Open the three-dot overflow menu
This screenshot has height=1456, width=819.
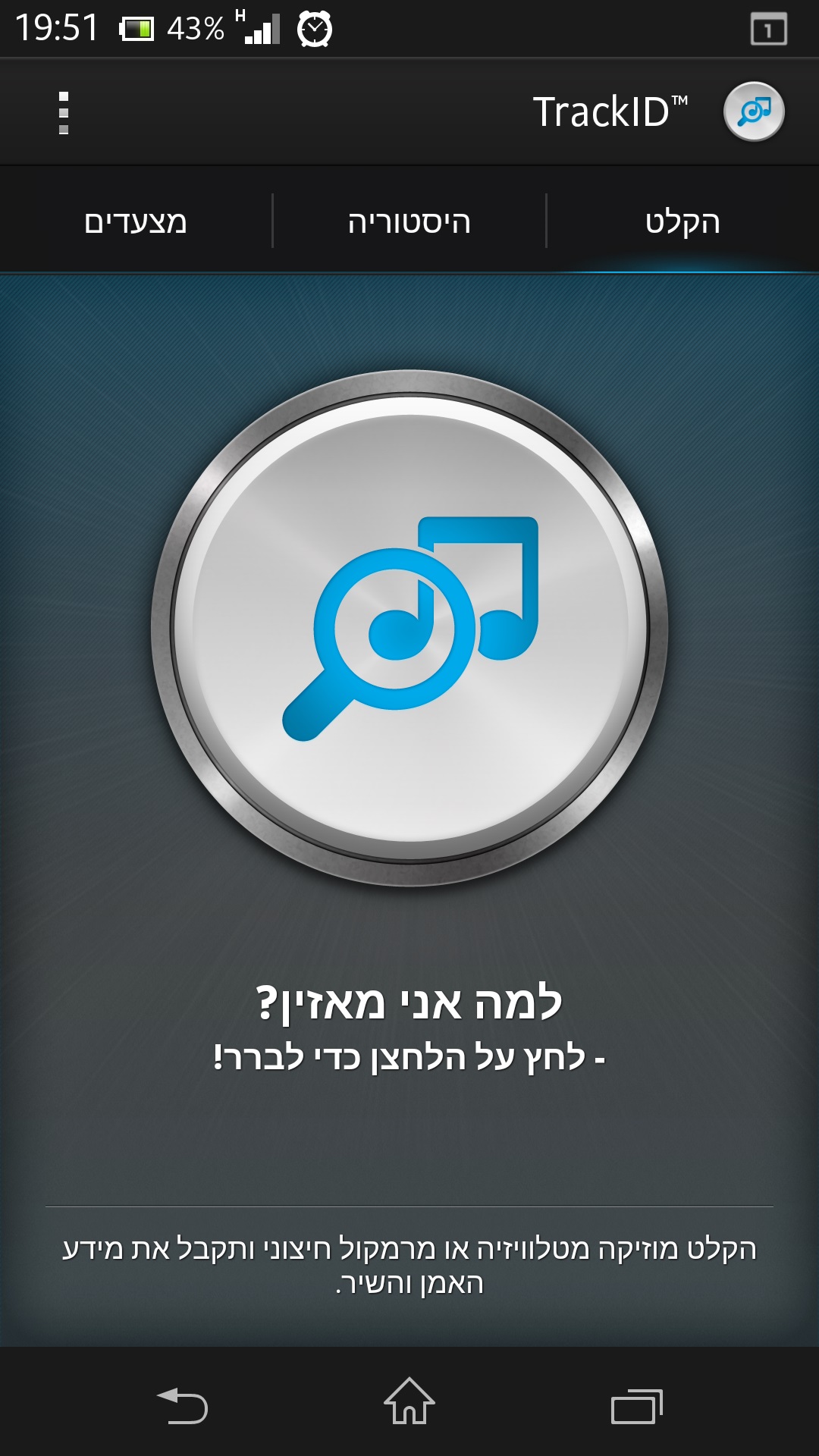point(64,113)
